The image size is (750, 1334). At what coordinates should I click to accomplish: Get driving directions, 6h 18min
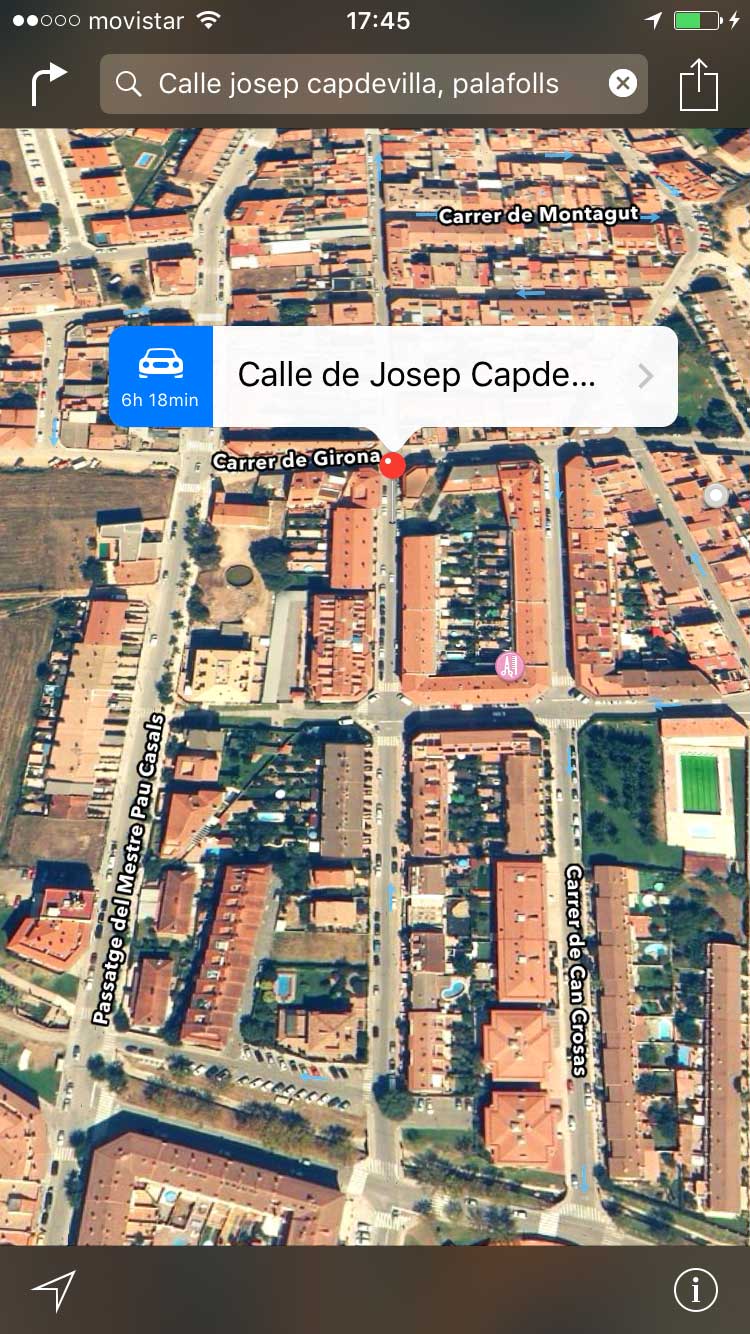click(x=160, y=377)
